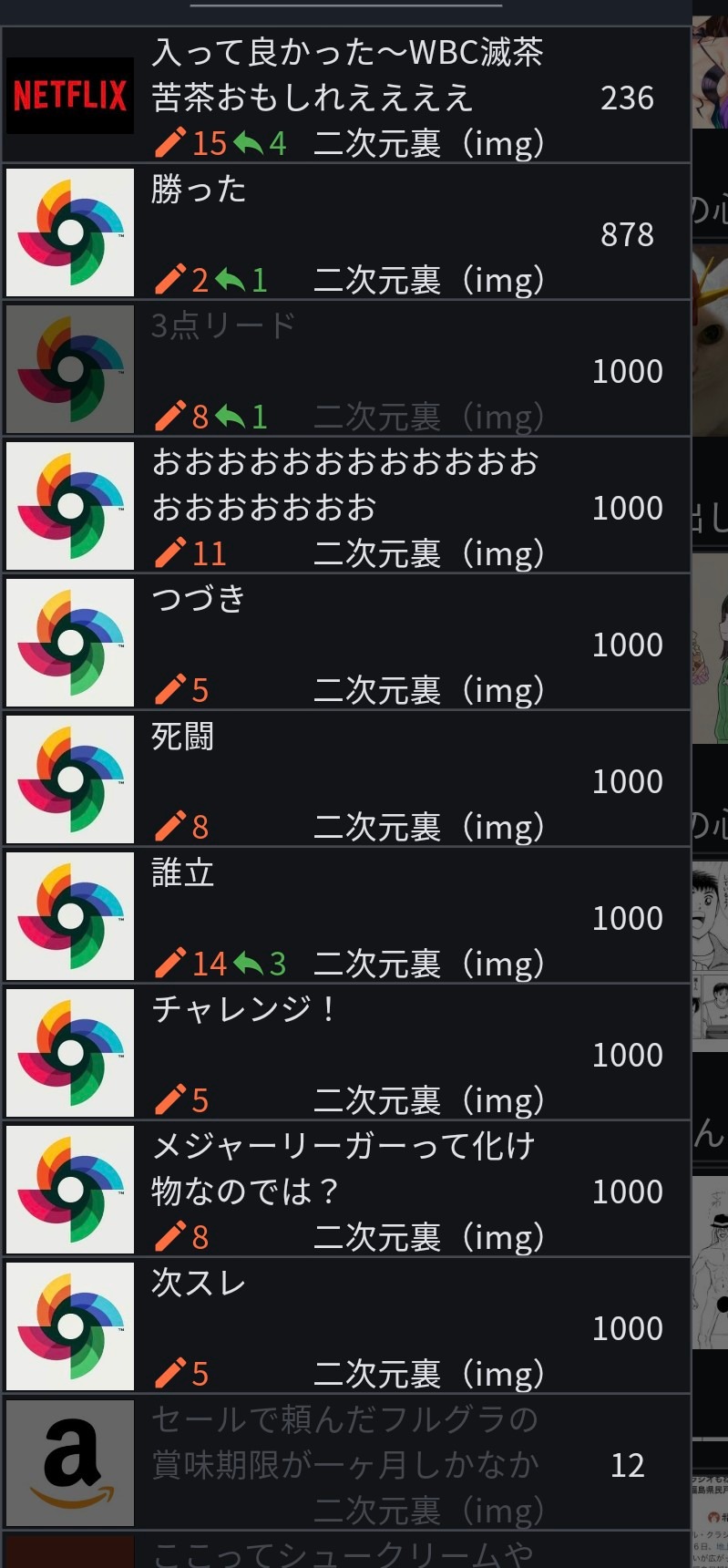Open the partly visible シュークリーム thread
Screen dimensions: 728x1568
346,1553
